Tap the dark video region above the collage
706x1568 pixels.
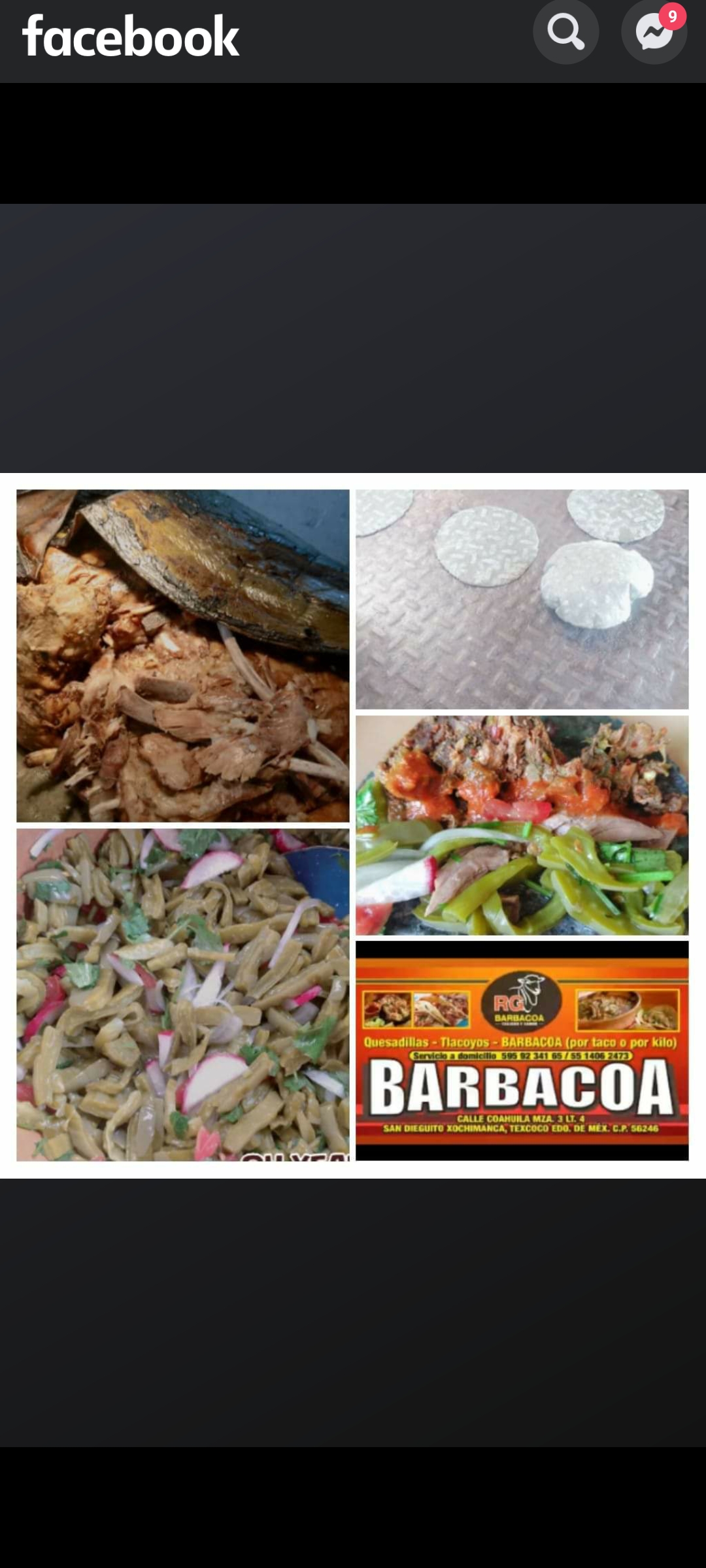coord(353,327)
